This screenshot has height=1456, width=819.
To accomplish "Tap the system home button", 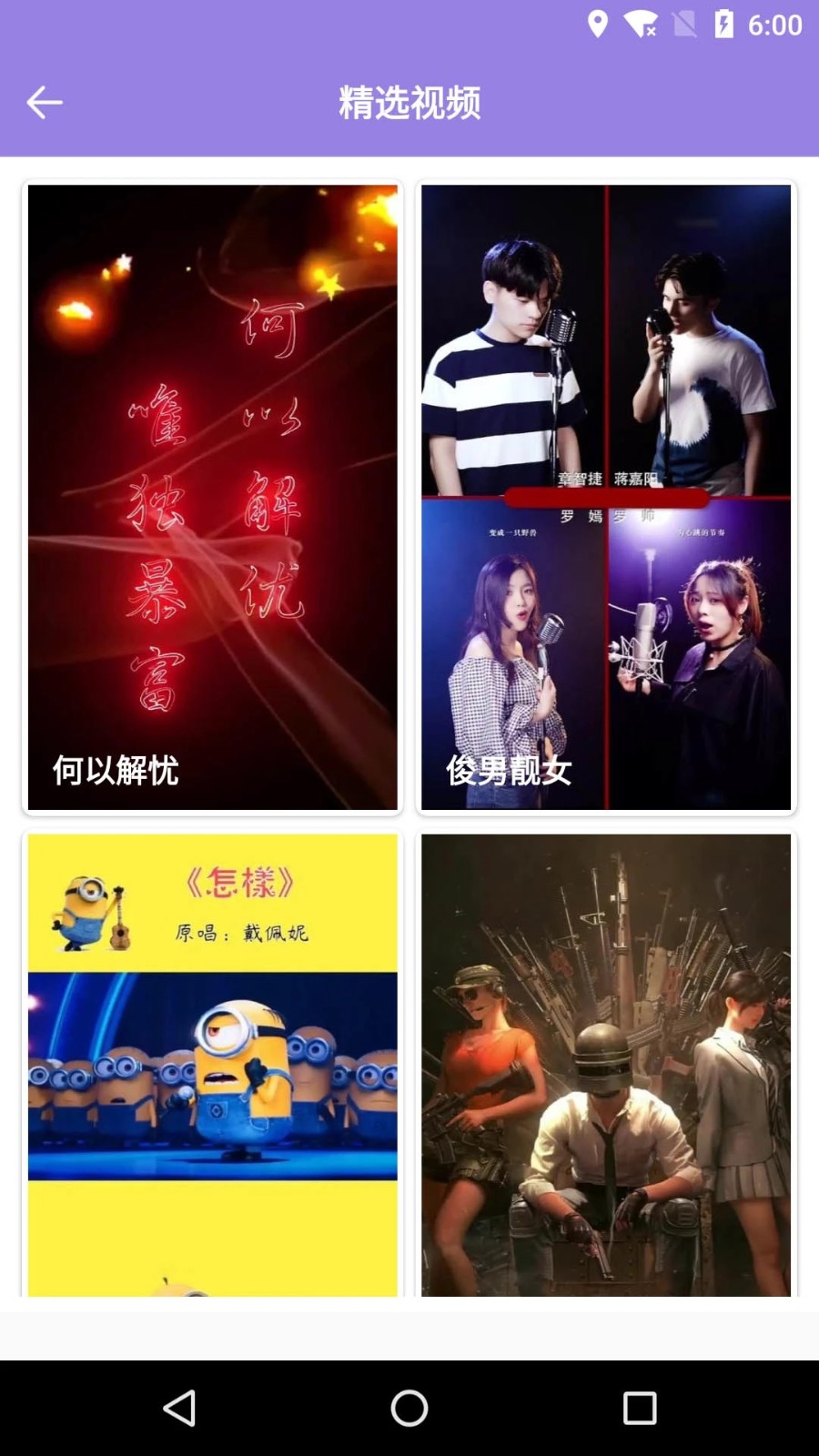I will point(409,1408).
